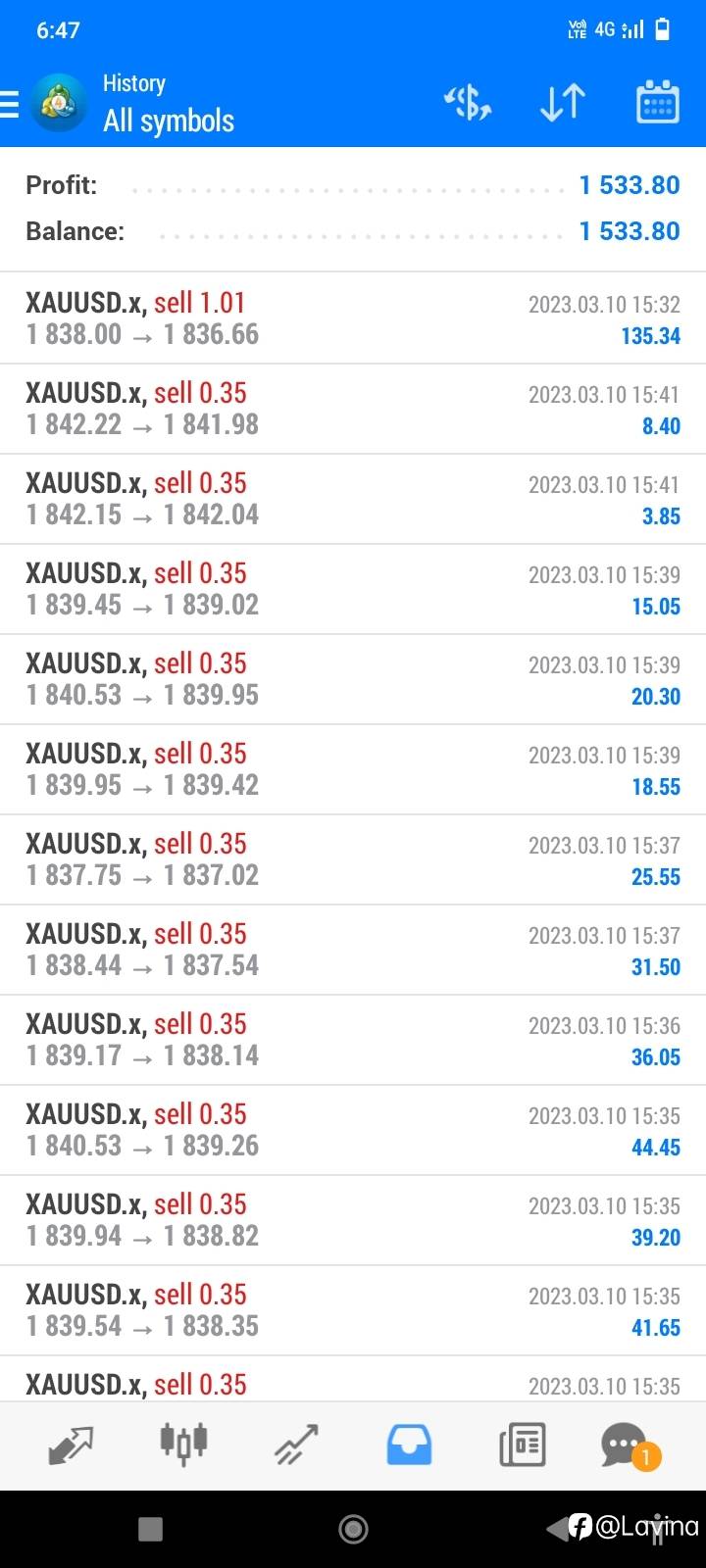Open the sell 1.01 trade at 15:32

[x=353, y=318]
